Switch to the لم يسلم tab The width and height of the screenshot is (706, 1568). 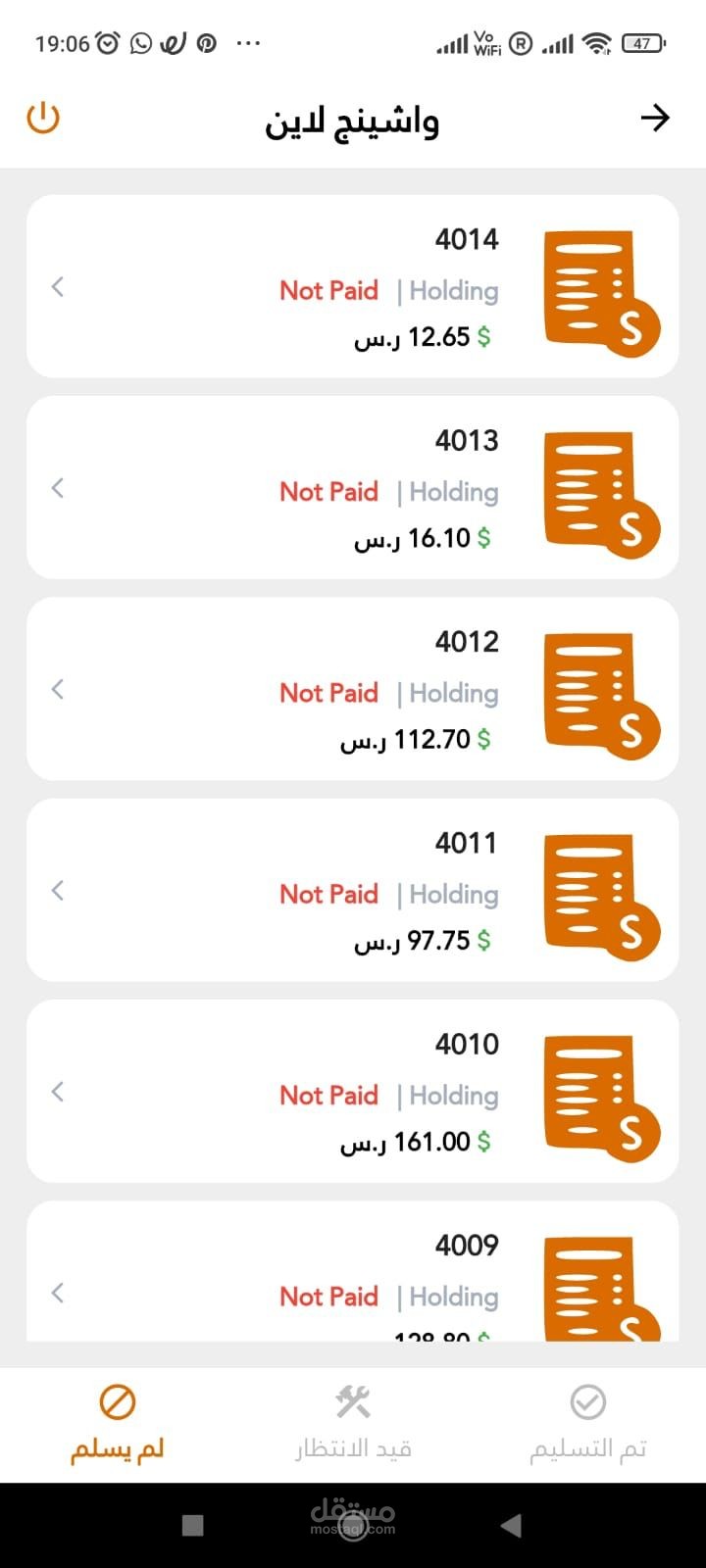118,1423
